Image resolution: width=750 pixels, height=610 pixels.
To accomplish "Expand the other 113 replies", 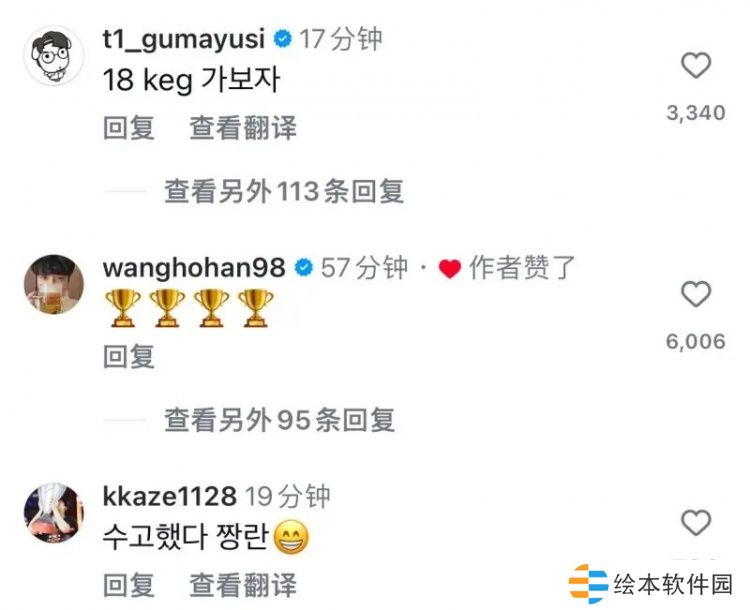I will [x=284, y=191].
